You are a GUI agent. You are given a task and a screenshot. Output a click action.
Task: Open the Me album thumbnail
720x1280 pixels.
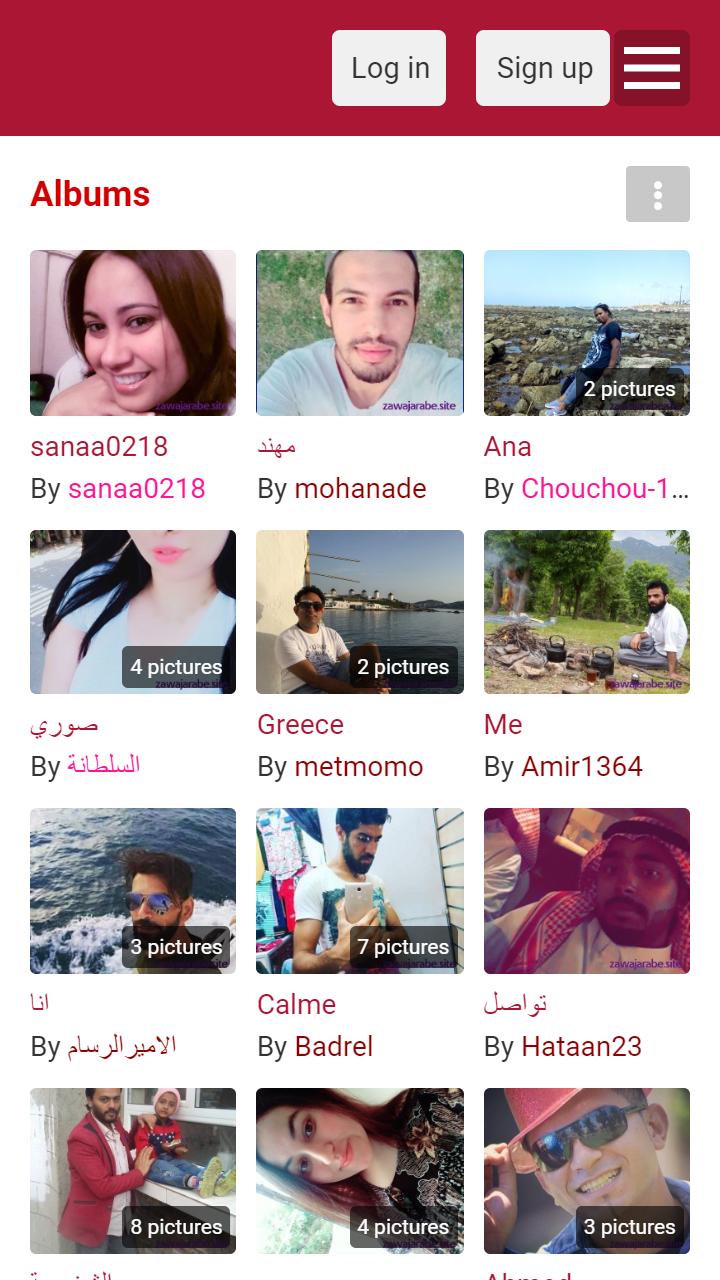587,612
